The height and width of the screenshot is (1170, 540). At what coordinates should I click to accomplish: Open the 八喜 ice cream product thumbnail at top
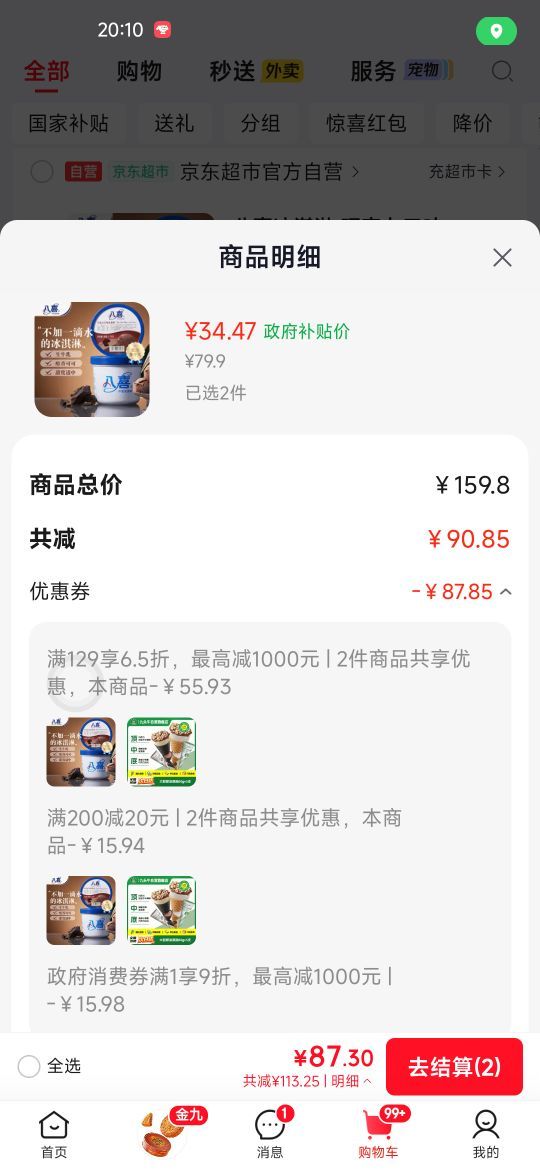pyautogui.click(x=92, y=360)
